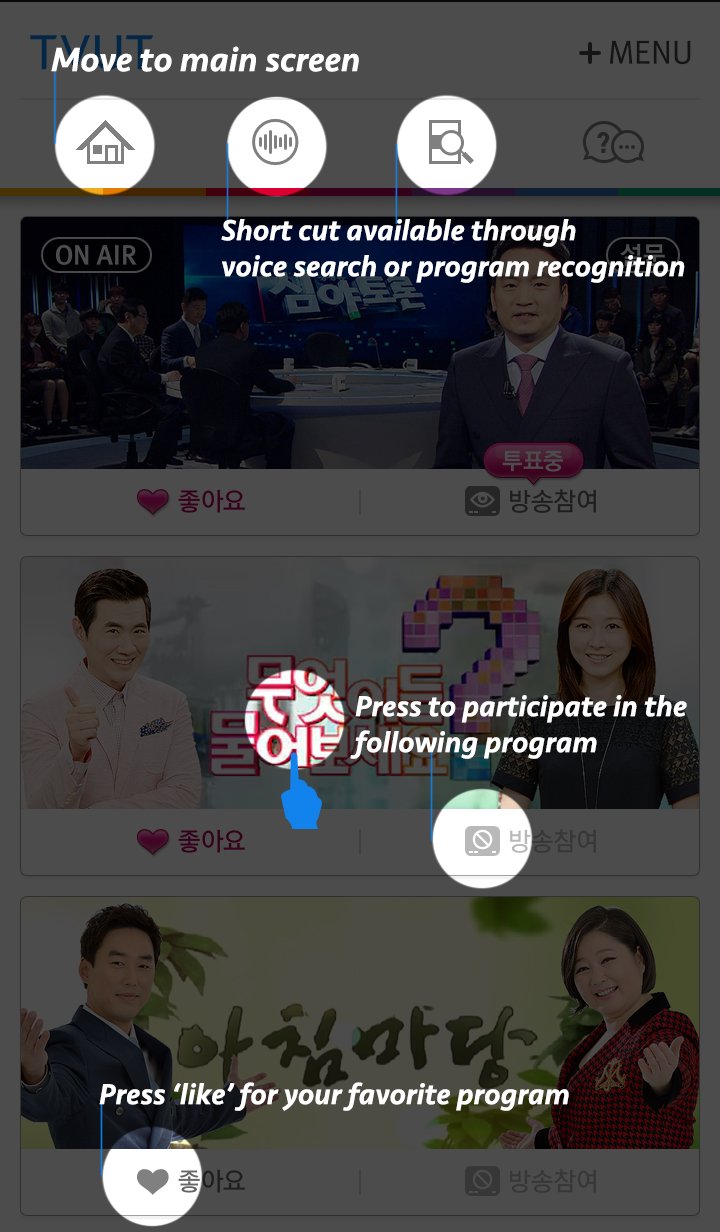Like the 아침마당 program
The width and height of the screenshot is (720, 1232).
190,1181
